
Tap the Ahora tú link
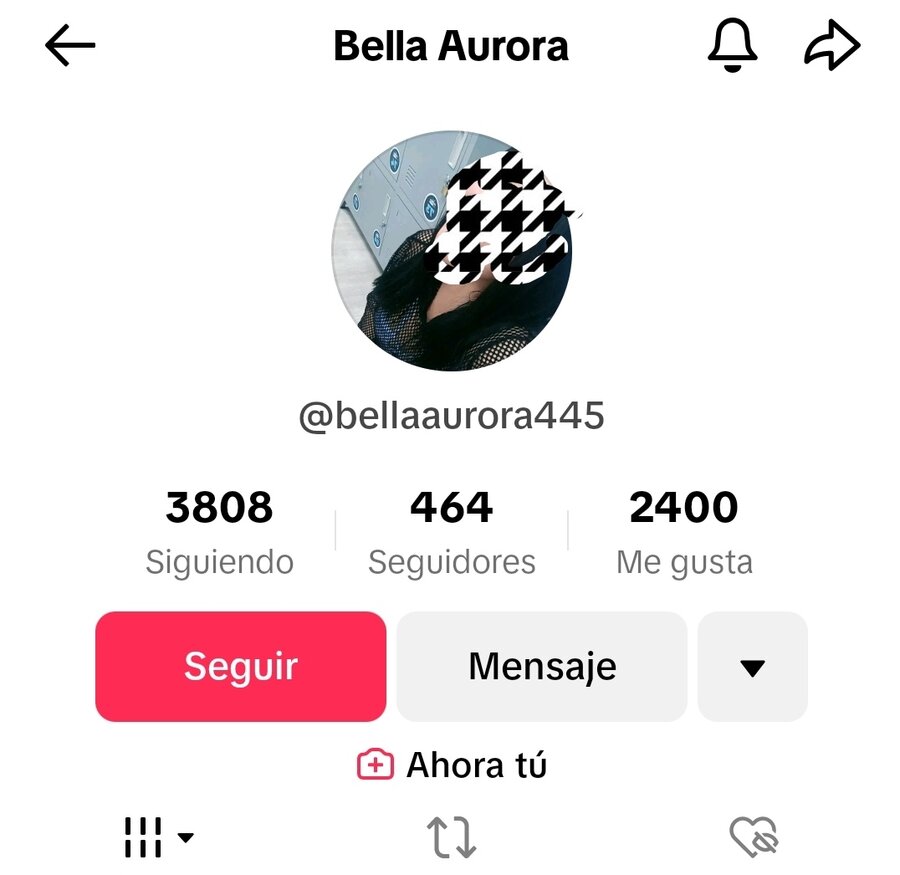pos(452,766)
